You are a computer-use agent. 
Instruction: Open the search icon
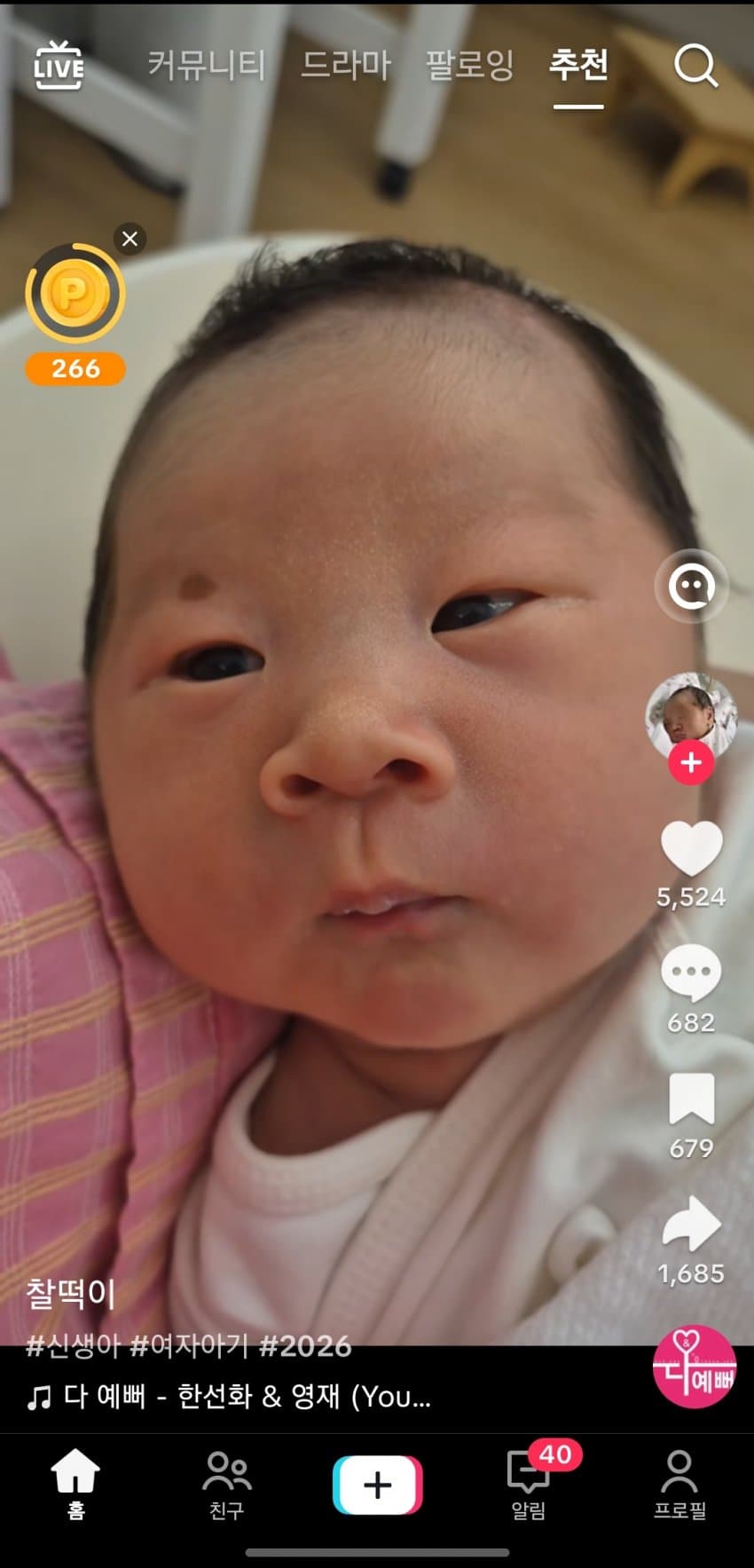(x=695, y=65)
